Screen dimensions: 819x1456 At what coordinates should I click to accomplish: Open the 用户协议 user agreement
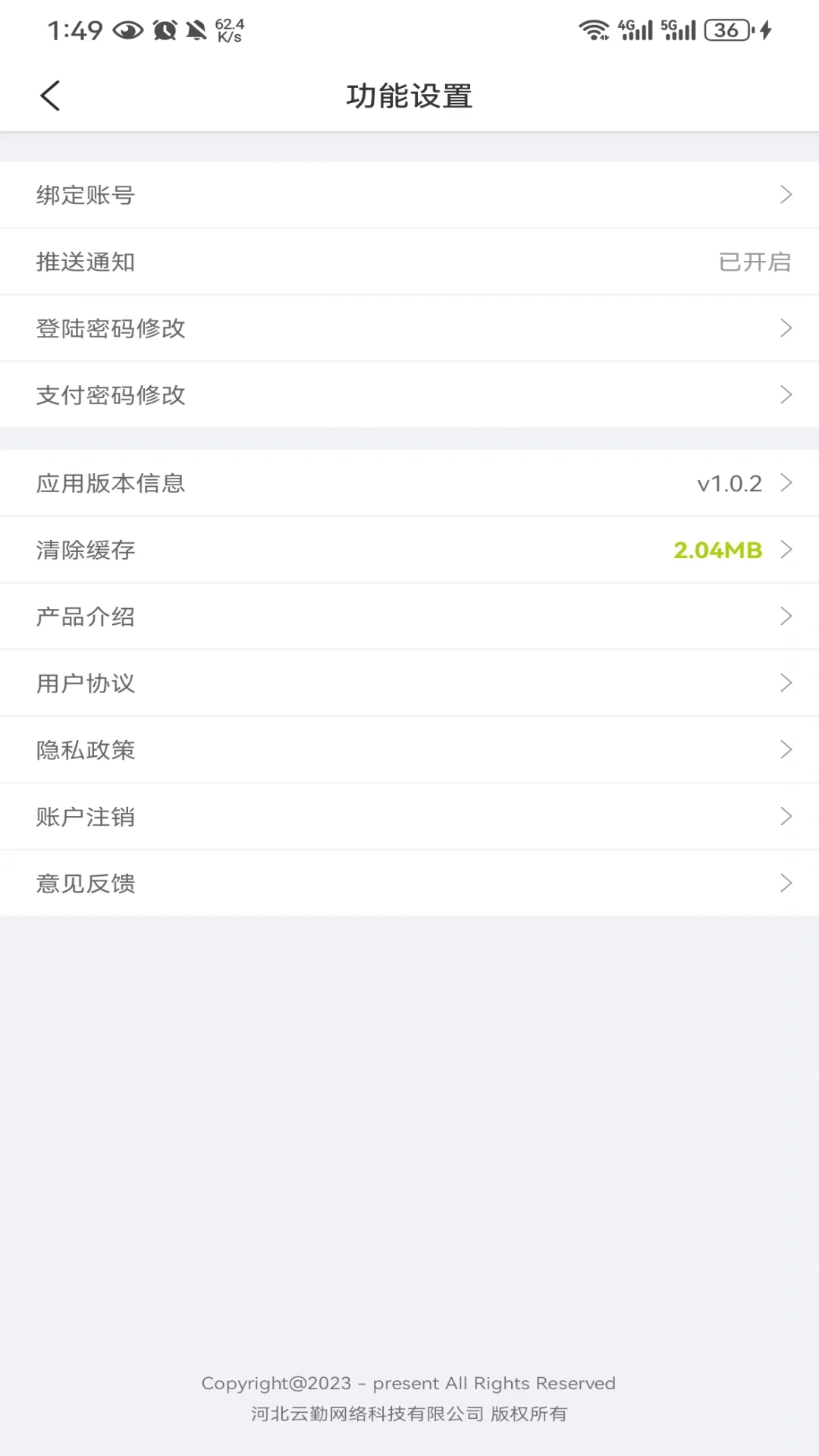[409, 682]
